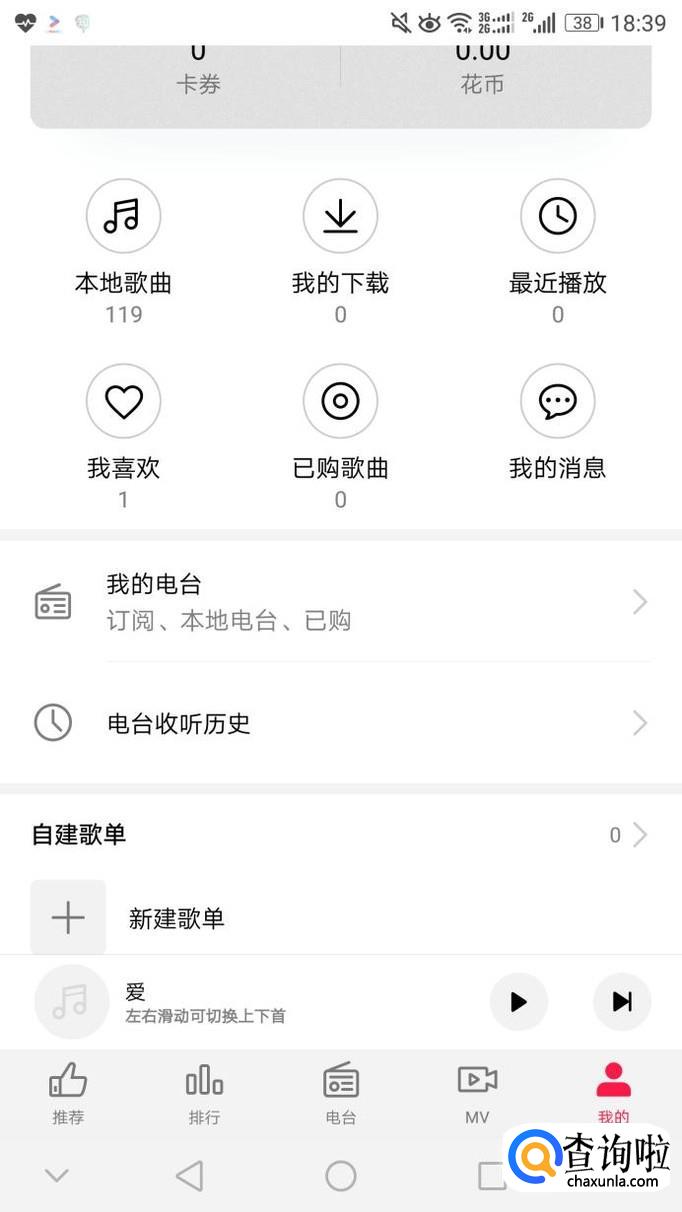682x1212 pixels.
Task: Tap the system back button
Action: point(189,1176)
